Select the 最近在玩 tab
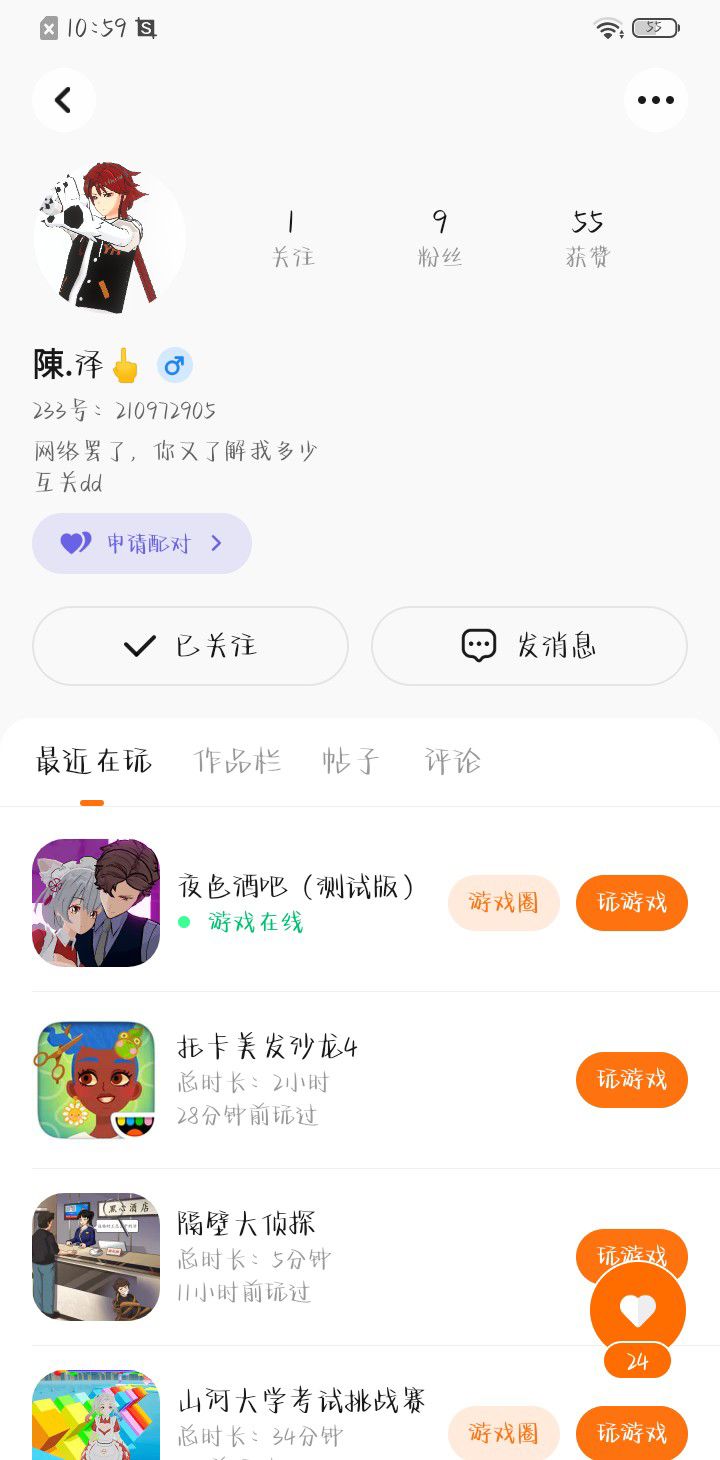Image resolution: width=720 pixels, height=1460 pixels. (93, 762)
